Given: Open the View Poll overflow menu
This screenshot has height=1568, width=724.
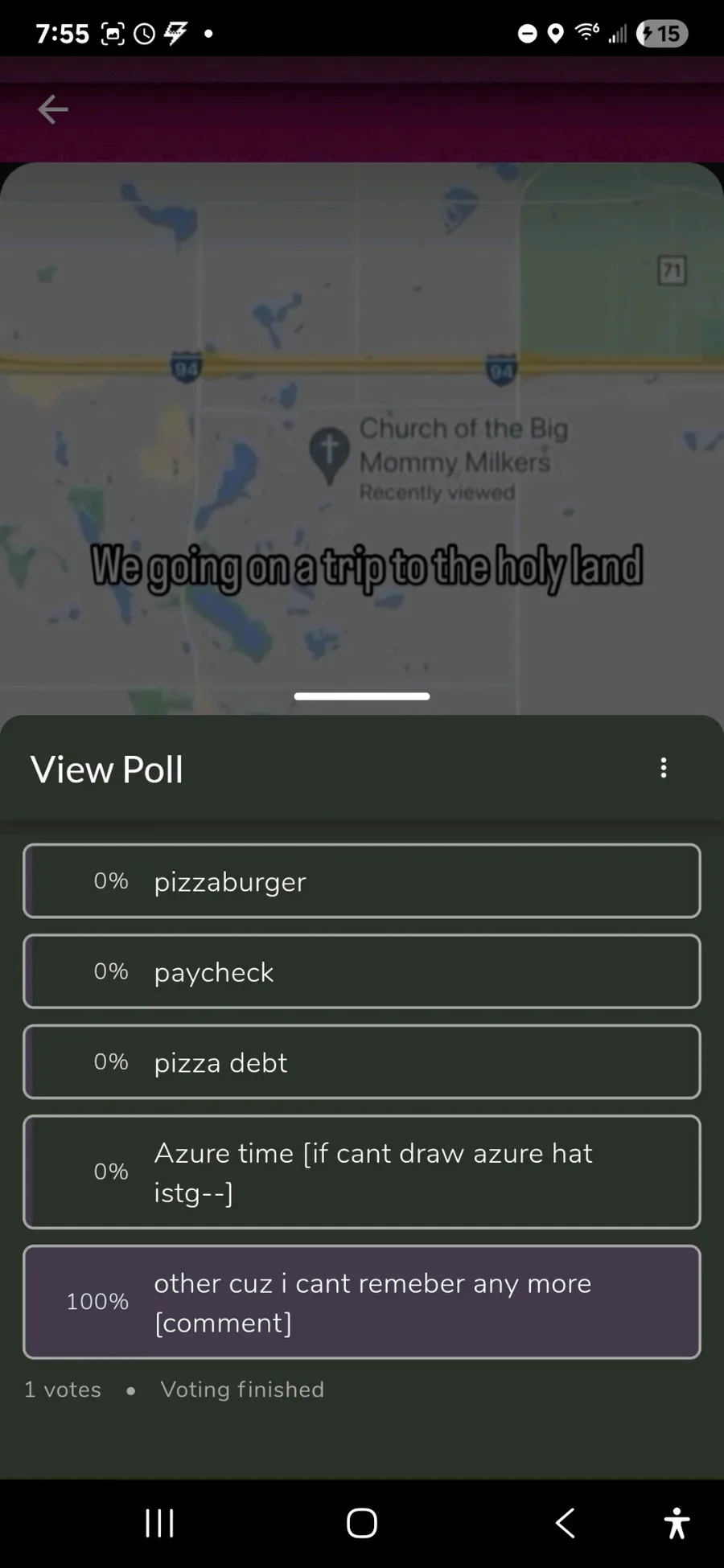Looking at the screenshot, I should (x=664, y=768).
